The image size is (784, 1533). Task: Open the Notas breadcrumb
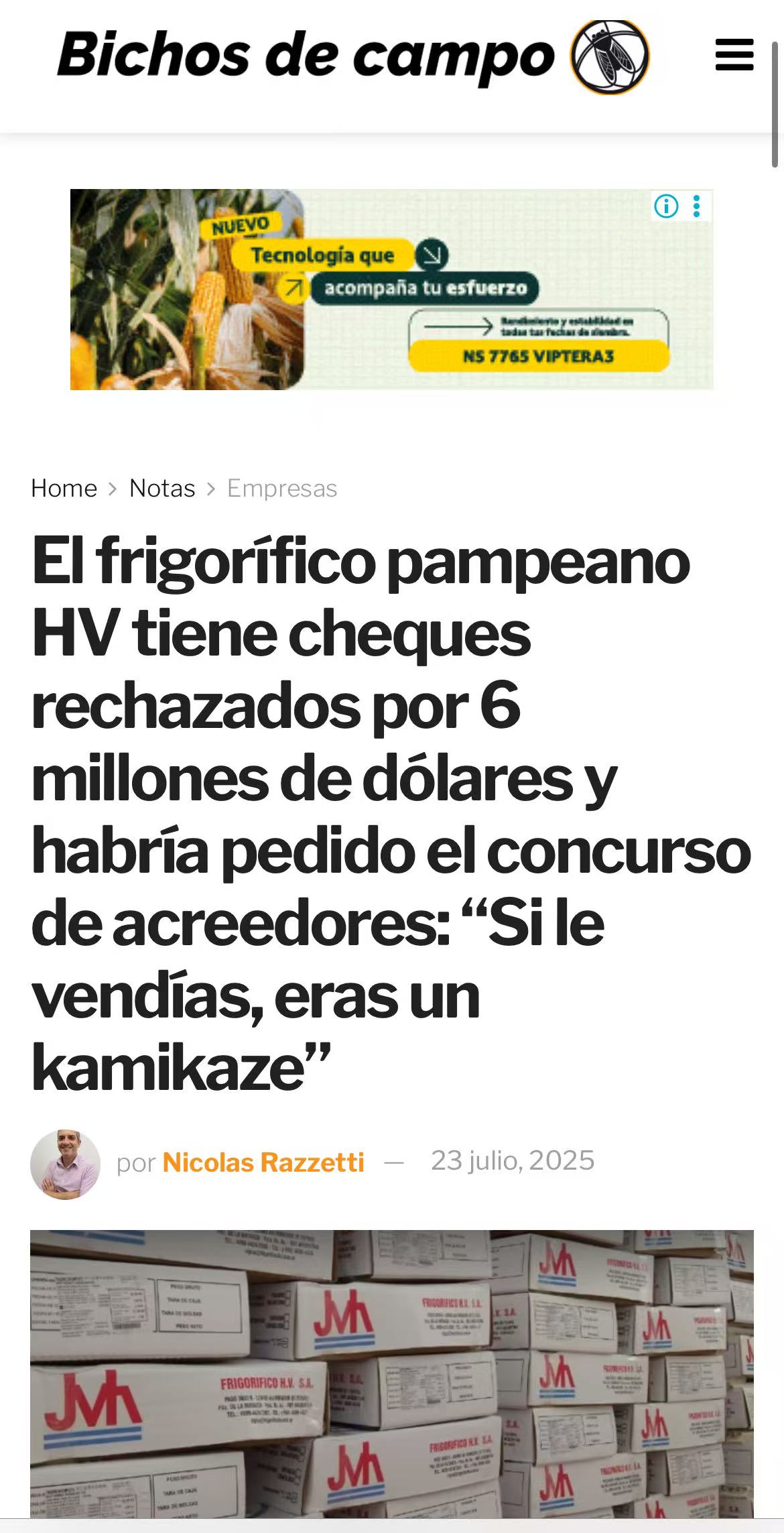162,489
